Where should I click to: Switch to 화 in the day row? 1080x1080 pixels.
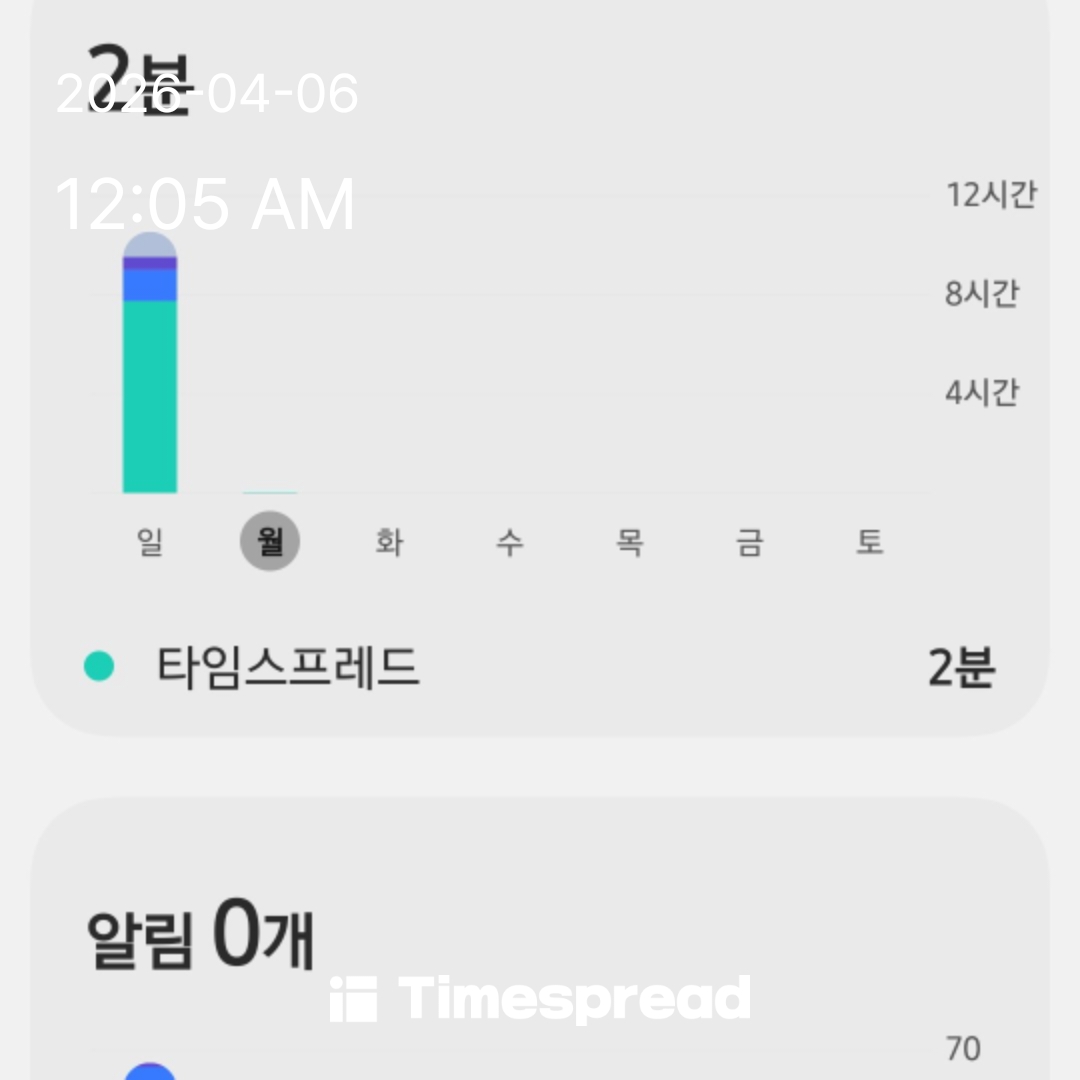[x=389, y=543]
